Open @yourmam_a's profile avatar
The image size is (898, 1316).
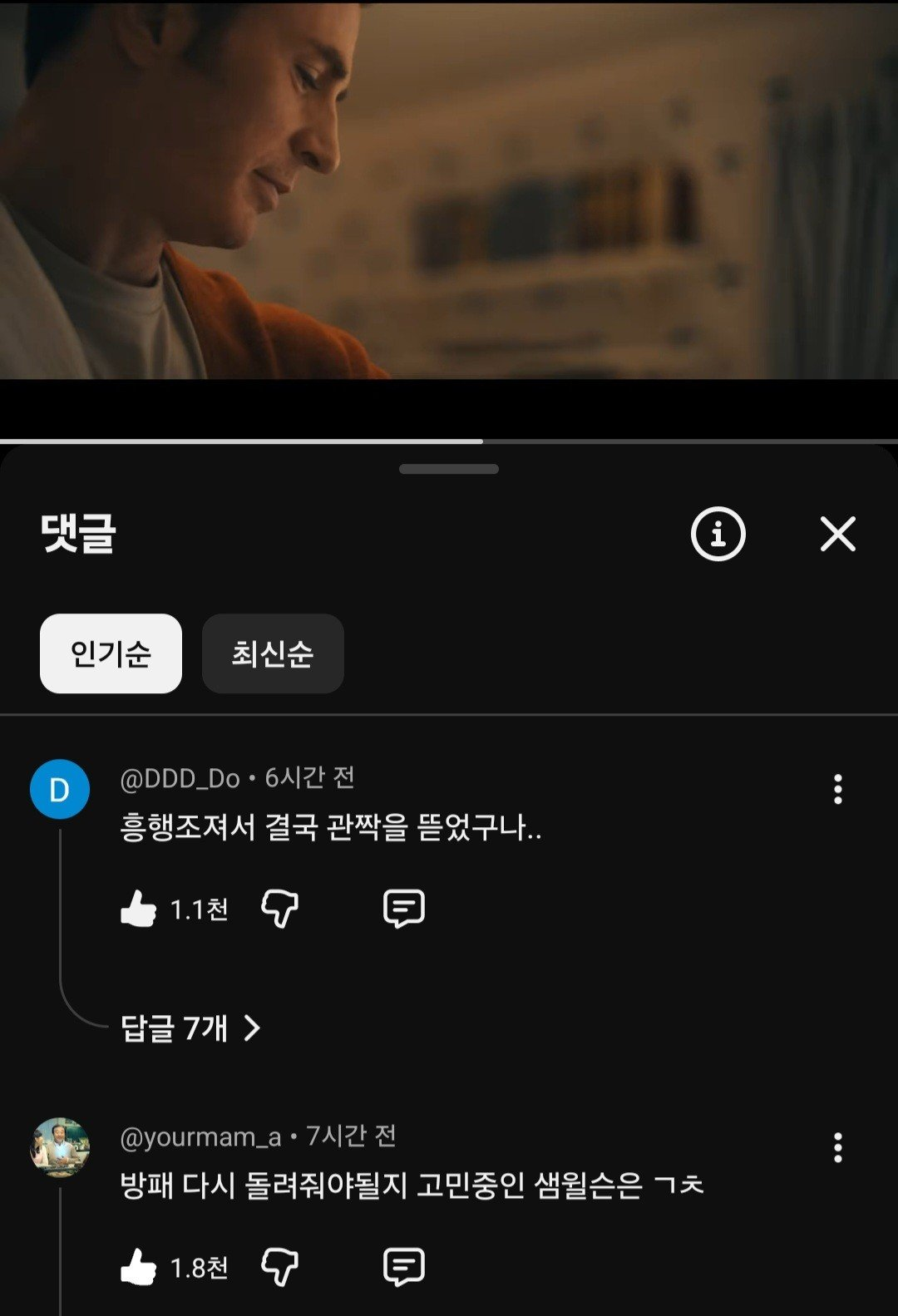pos(60,1147)
